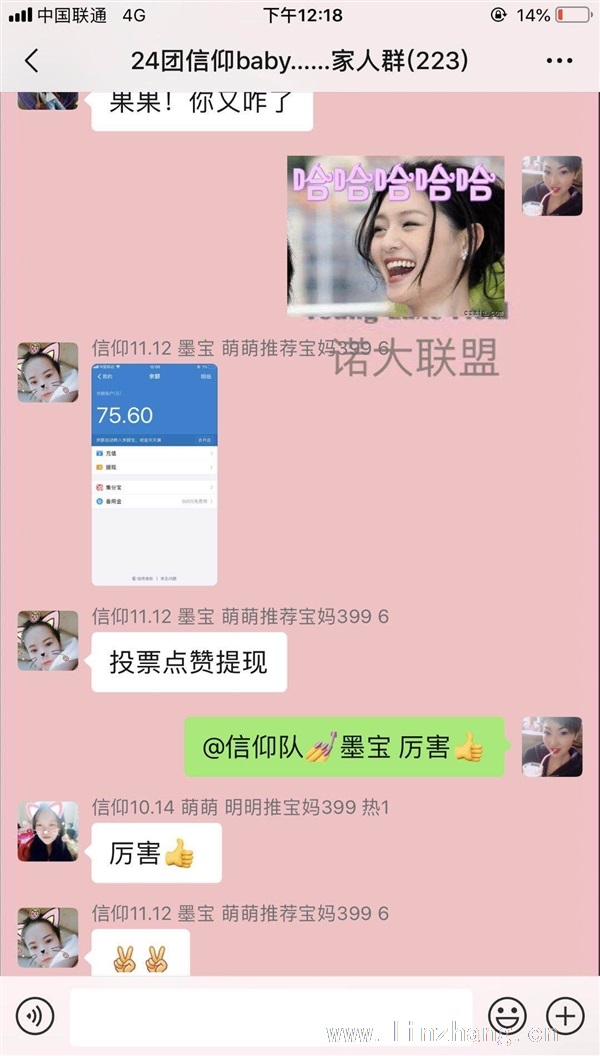Open the avatar beside 投票点赞提现 message
This screenshot has height=1056, width=600.
[48, 640]
